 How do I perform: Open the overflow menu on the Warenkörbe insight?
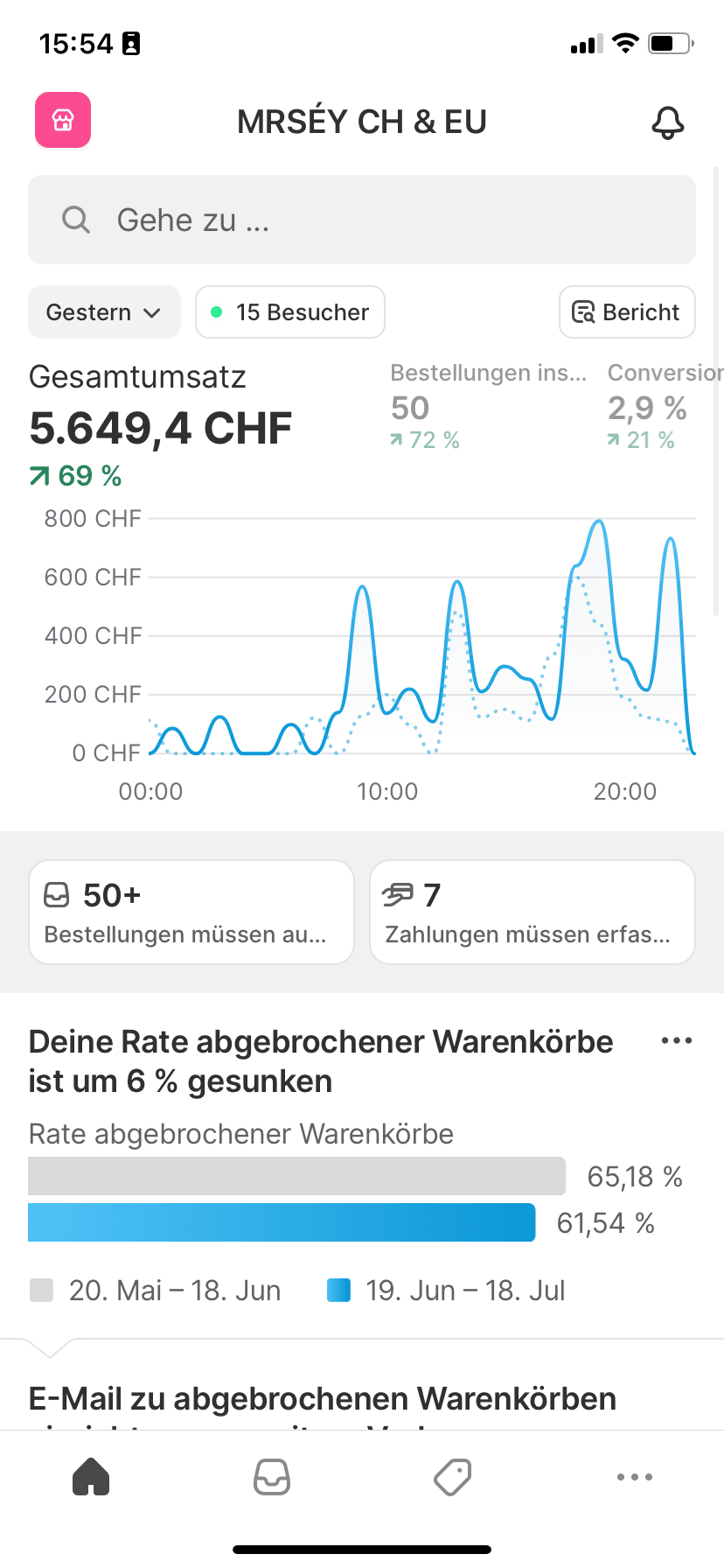[x=676, y=1041]
